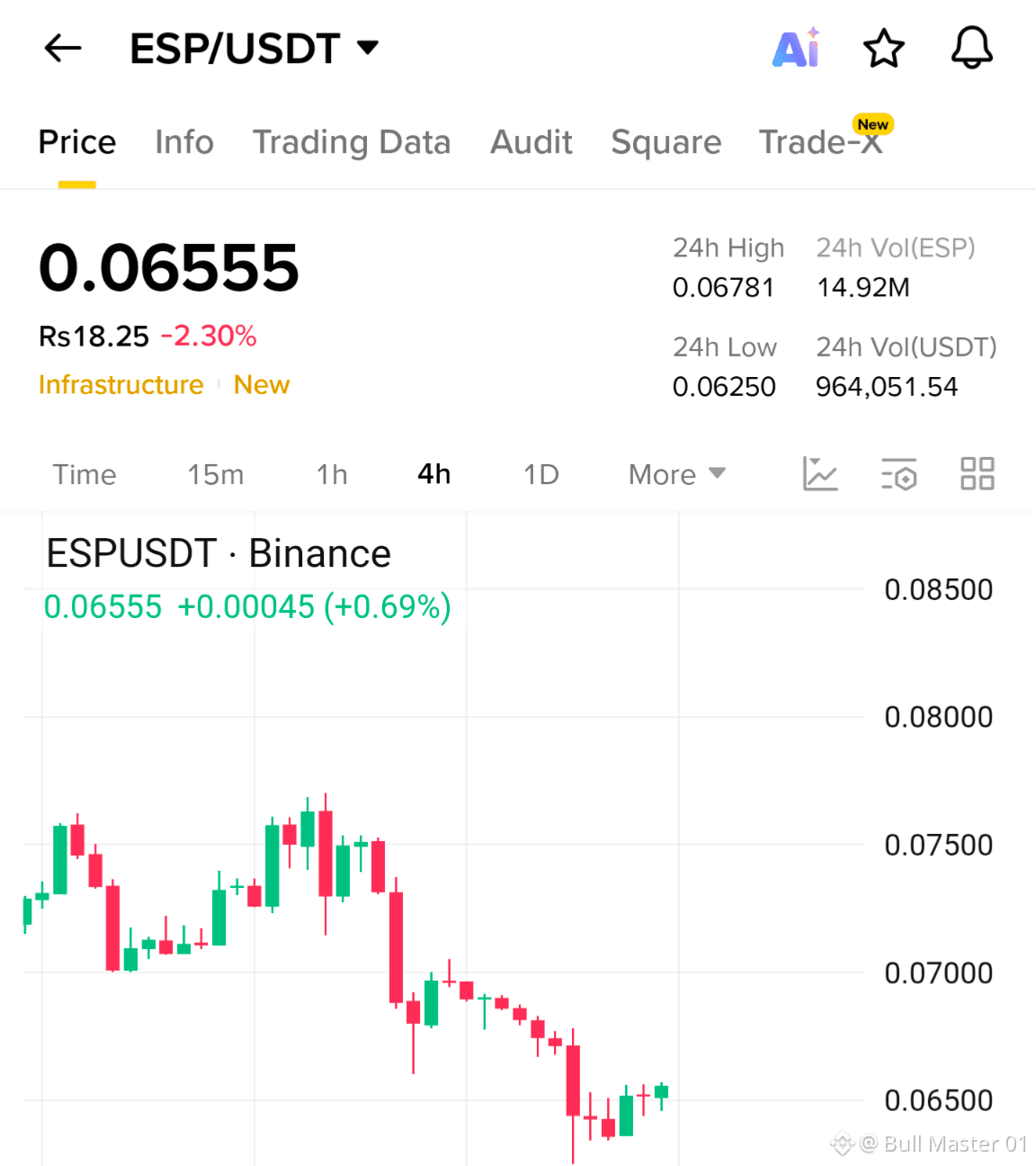Open the Square tab
Image resolution: width=1036 pixels, height=1166 pixels.
pyautogui.click(x=666, y=142)
